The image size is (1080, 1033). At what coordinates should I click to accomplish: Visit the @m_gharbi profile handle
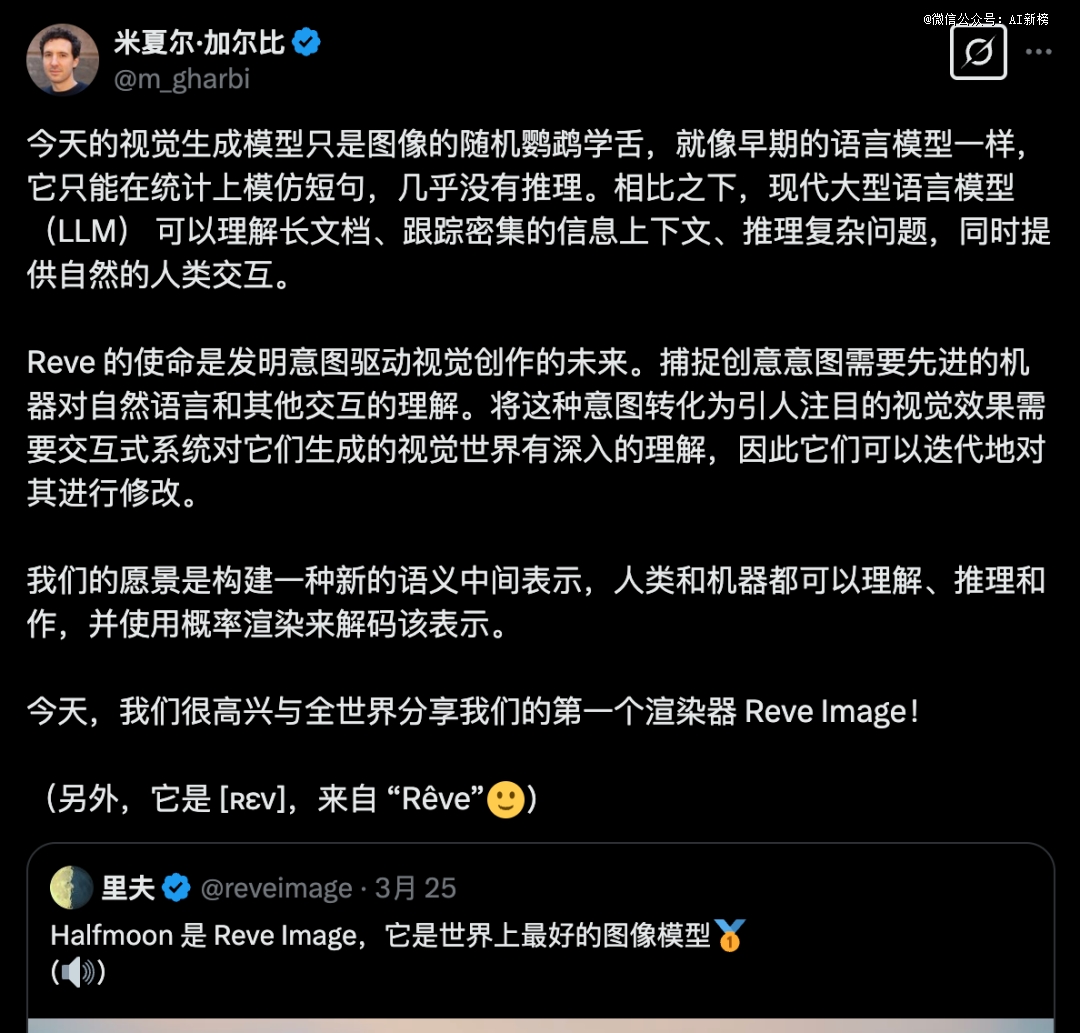(x=182, y=79)
